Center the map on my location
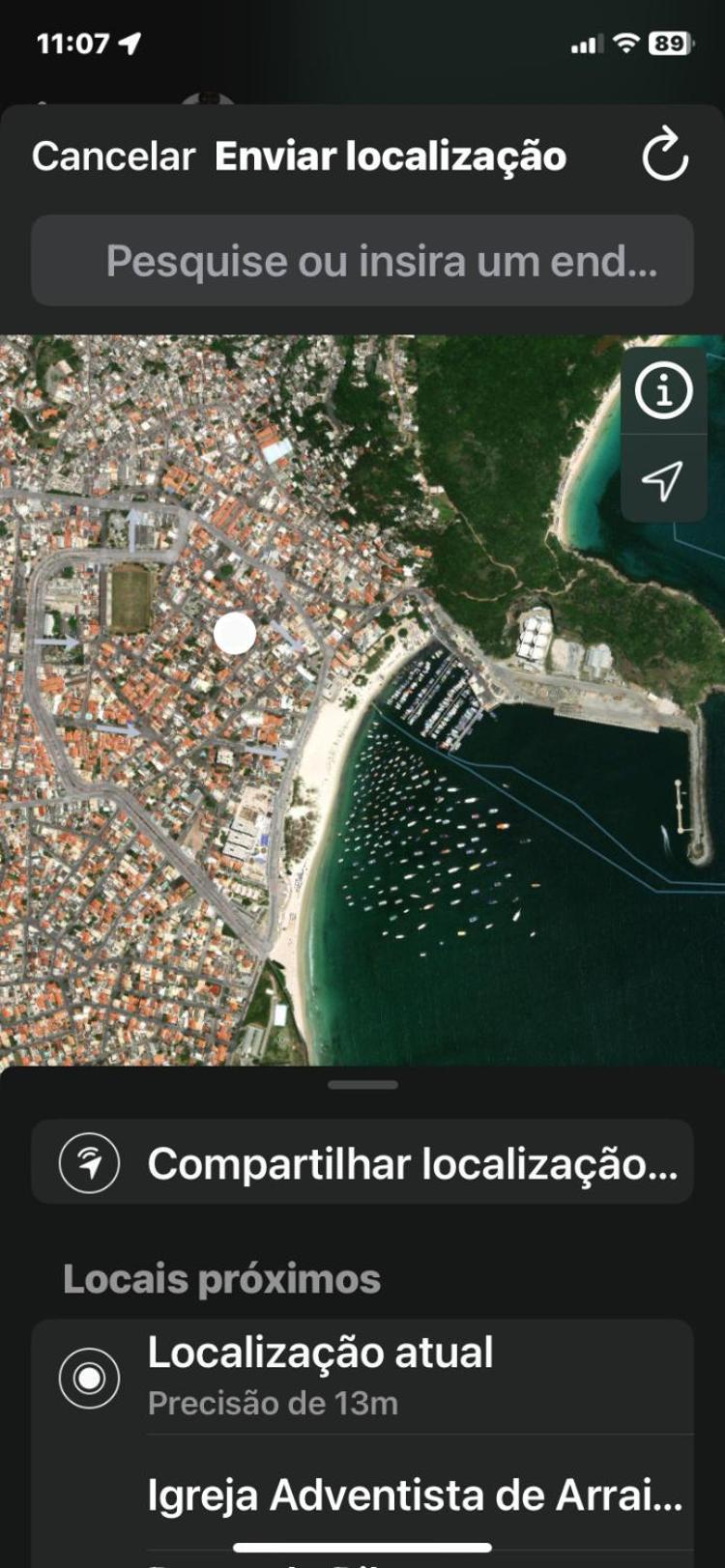Image resolution: width=725 pixels, height=1568 pixels. 663,479
